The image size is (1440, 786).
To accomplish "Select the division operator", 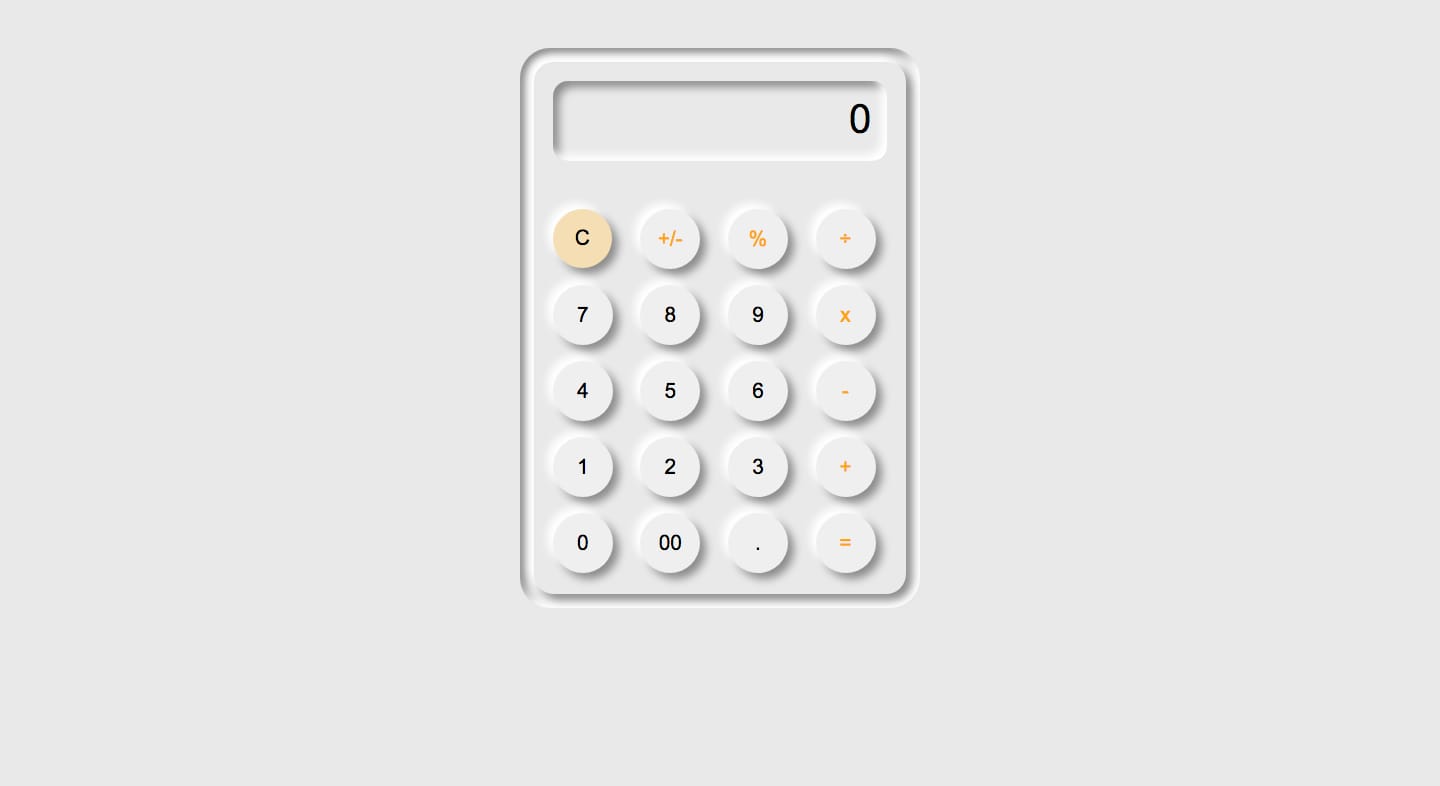I will 845,238.
